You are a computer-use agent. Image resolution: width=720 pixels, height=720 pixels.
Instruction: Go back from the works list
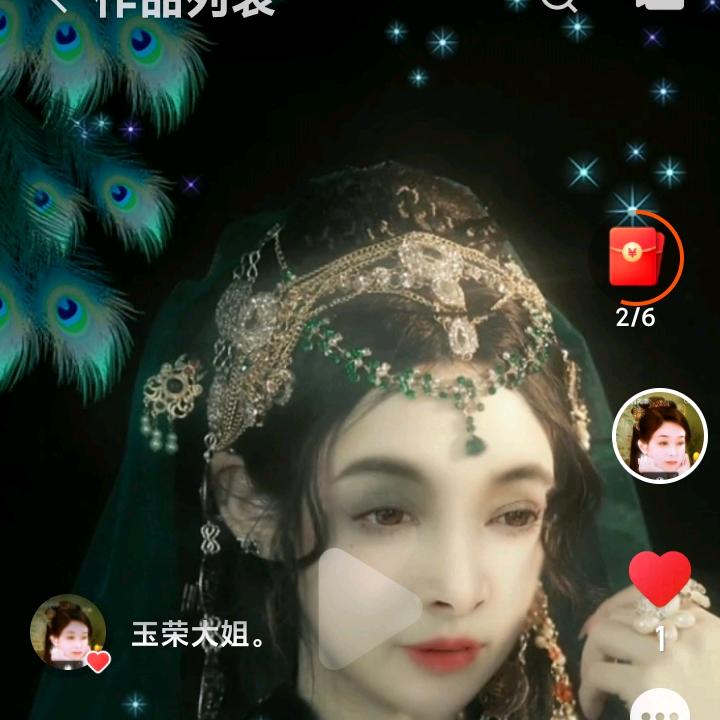click(60, 4)
